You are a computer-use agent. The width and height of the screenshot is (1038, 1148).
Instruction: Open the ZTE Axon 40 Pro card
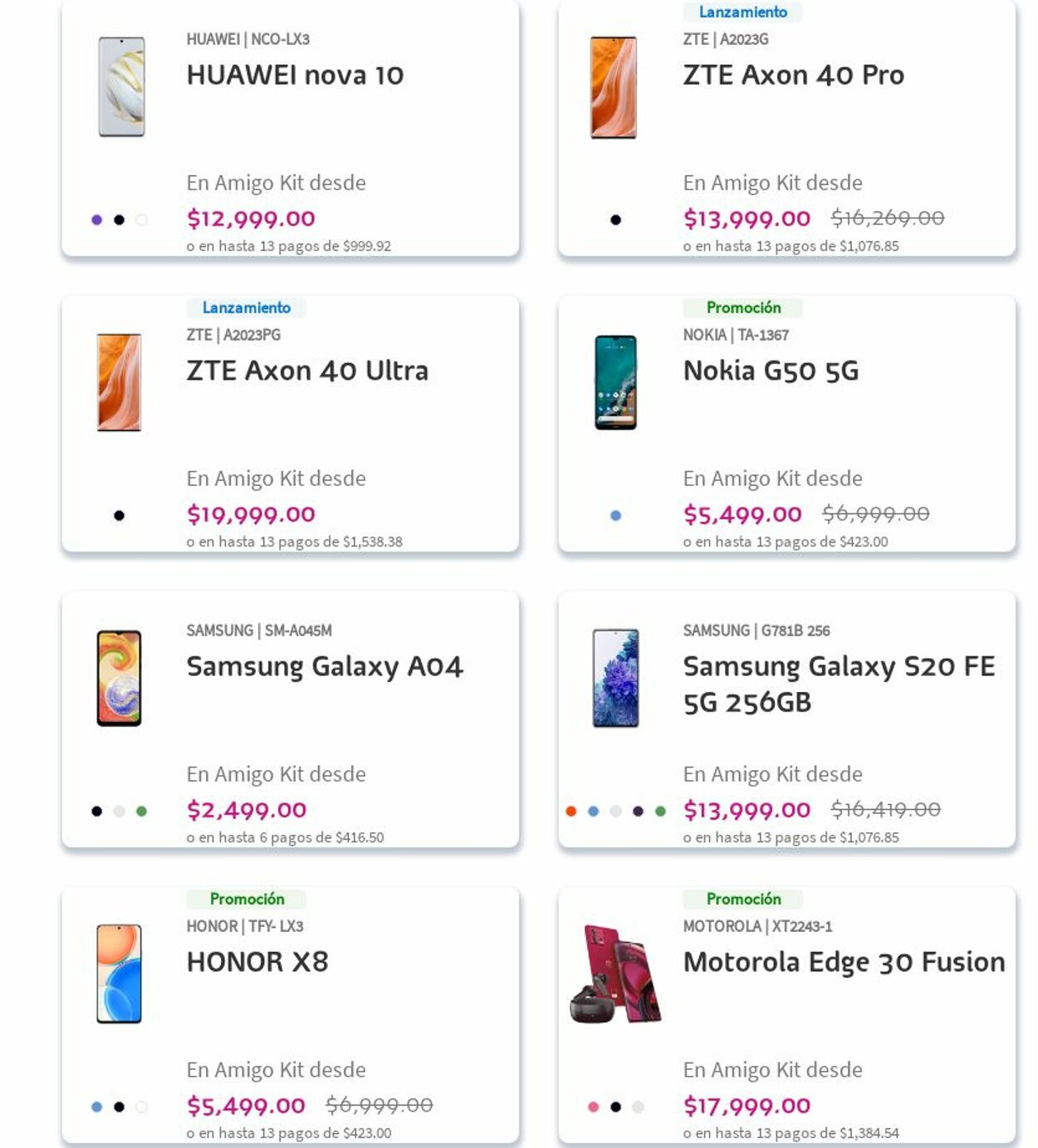pos(793,76)
